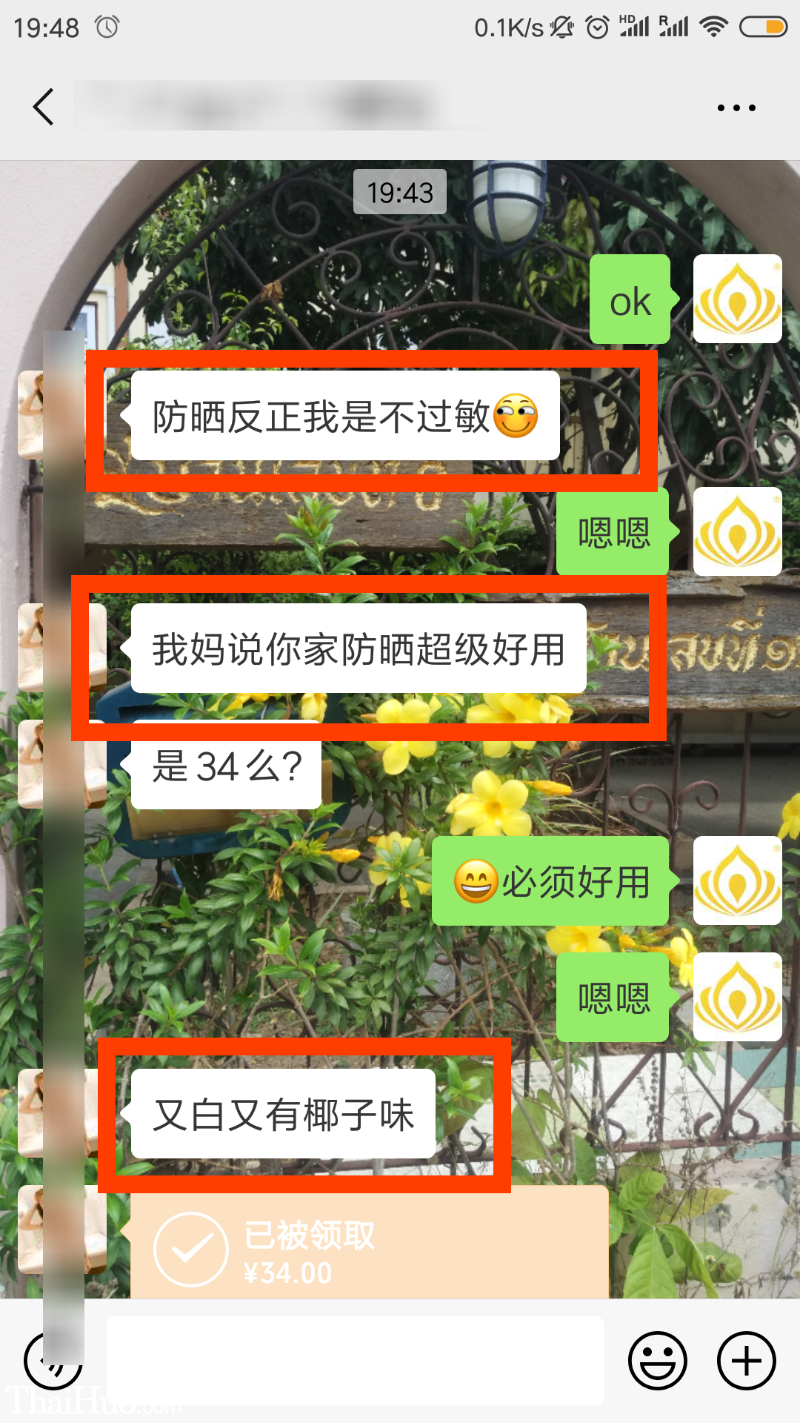
Task: Tap the message input field
Action: (355, 1360)
